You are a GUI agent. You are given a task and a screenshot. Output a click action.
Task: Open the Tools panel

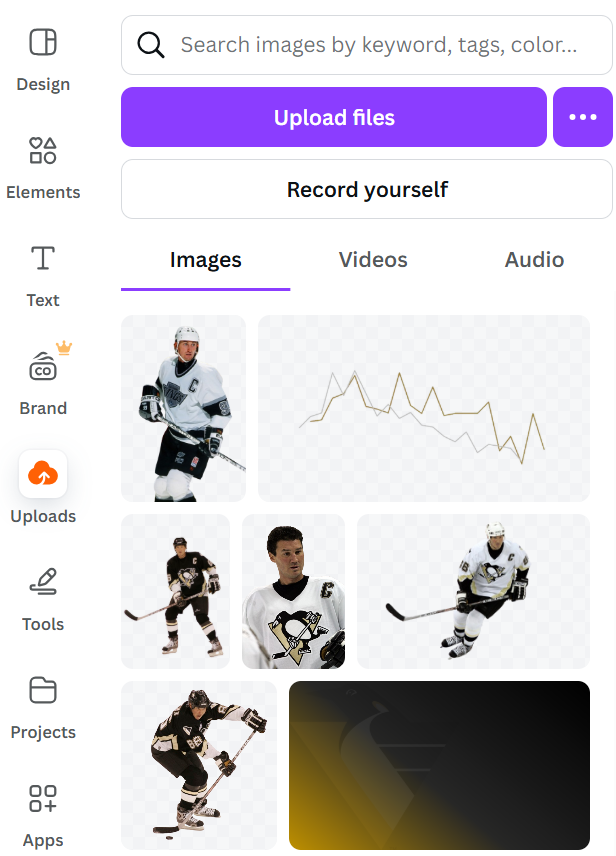click(43, 598)
